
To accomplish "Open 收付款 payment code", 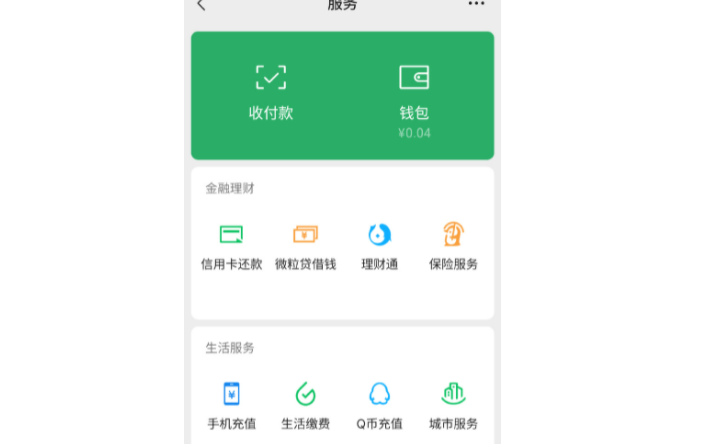I will (x=270, y=93).
